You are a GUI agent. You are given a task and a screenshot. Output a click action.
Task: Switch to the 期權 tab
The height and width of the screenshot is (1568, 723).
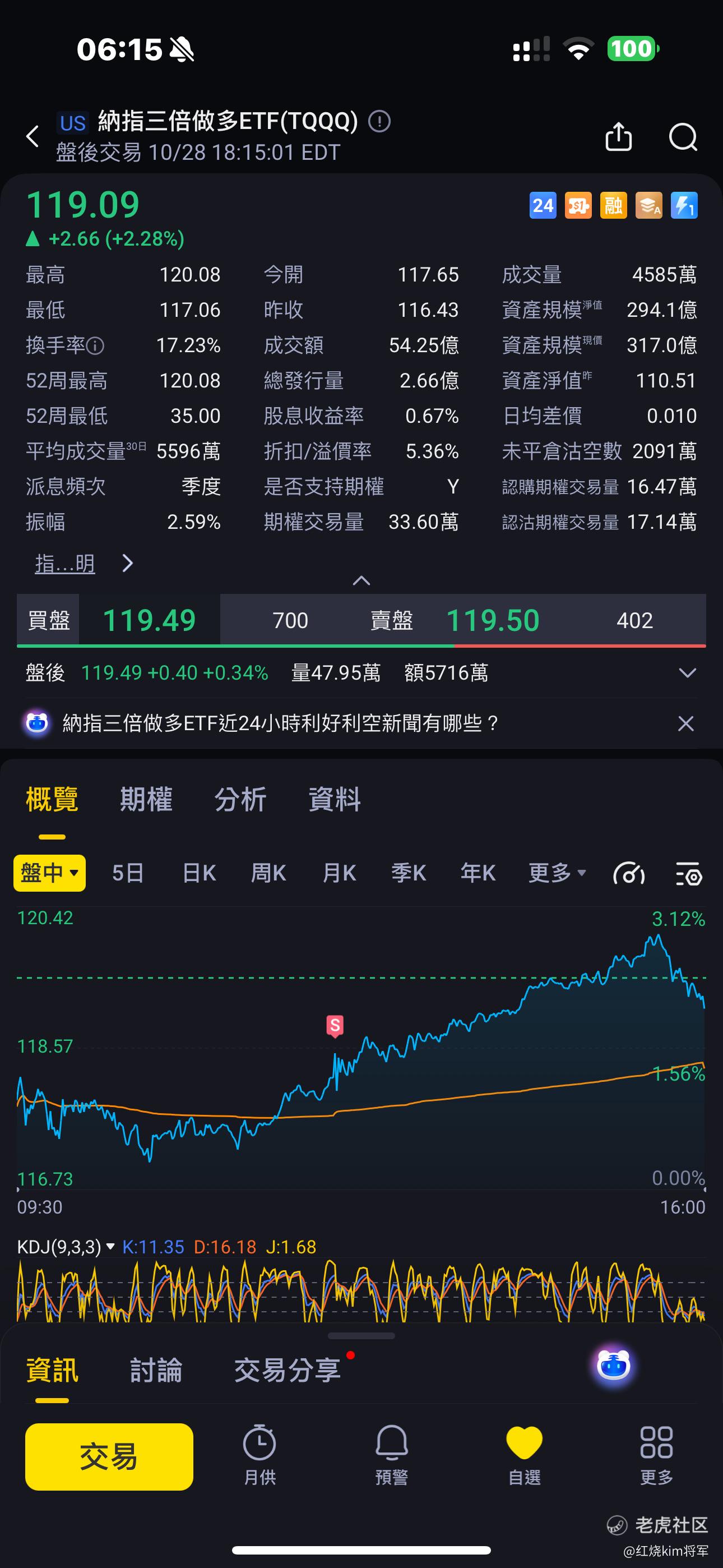(146, 799)
